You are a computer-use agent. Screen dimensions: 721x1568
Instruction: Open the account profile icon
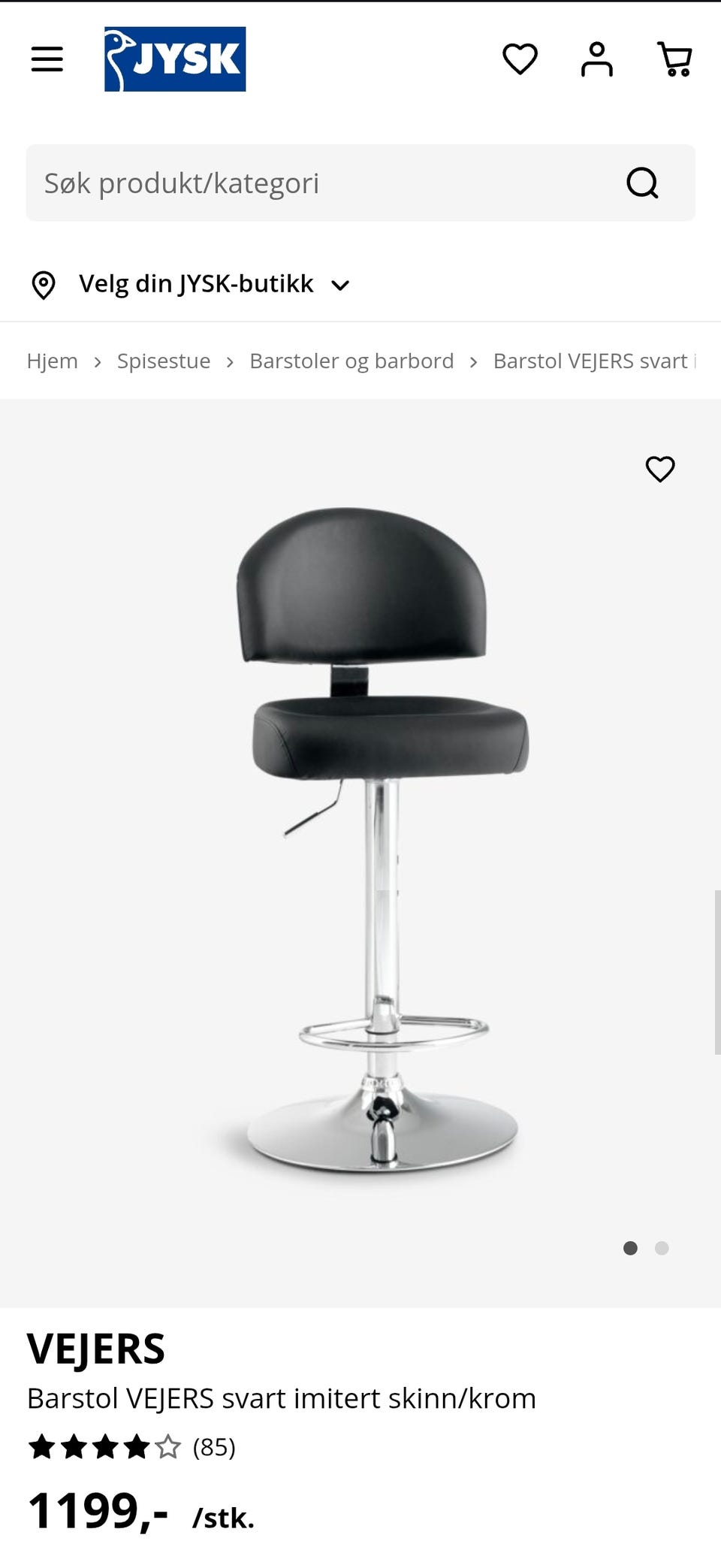(x=597, y=59)
